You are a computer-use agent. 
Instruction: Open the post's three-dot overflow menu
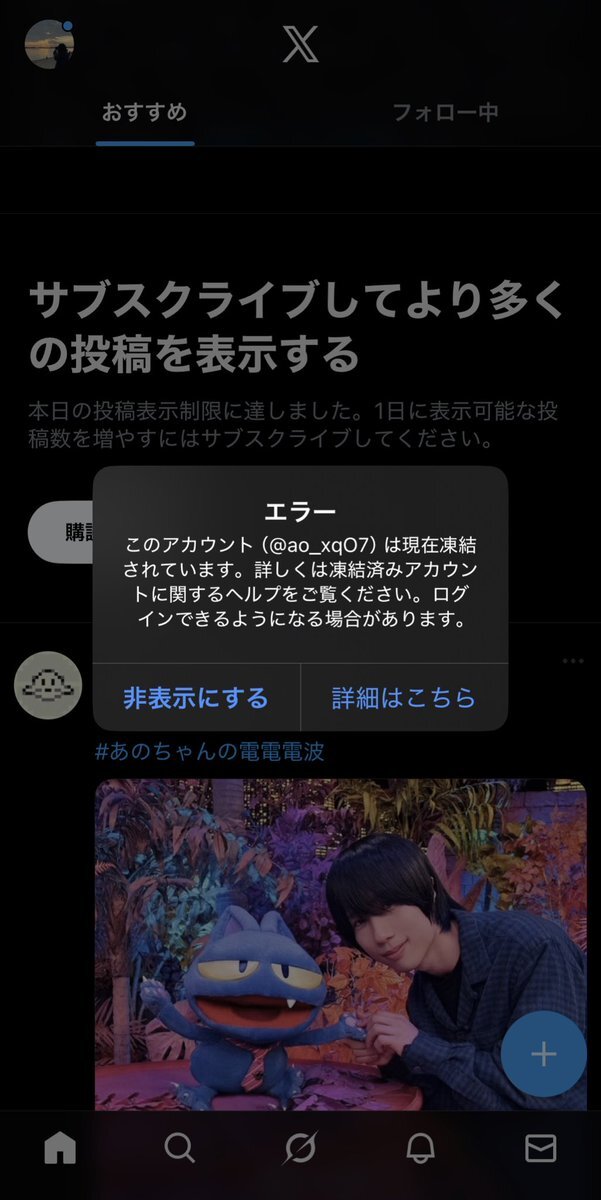pos(572,661)
